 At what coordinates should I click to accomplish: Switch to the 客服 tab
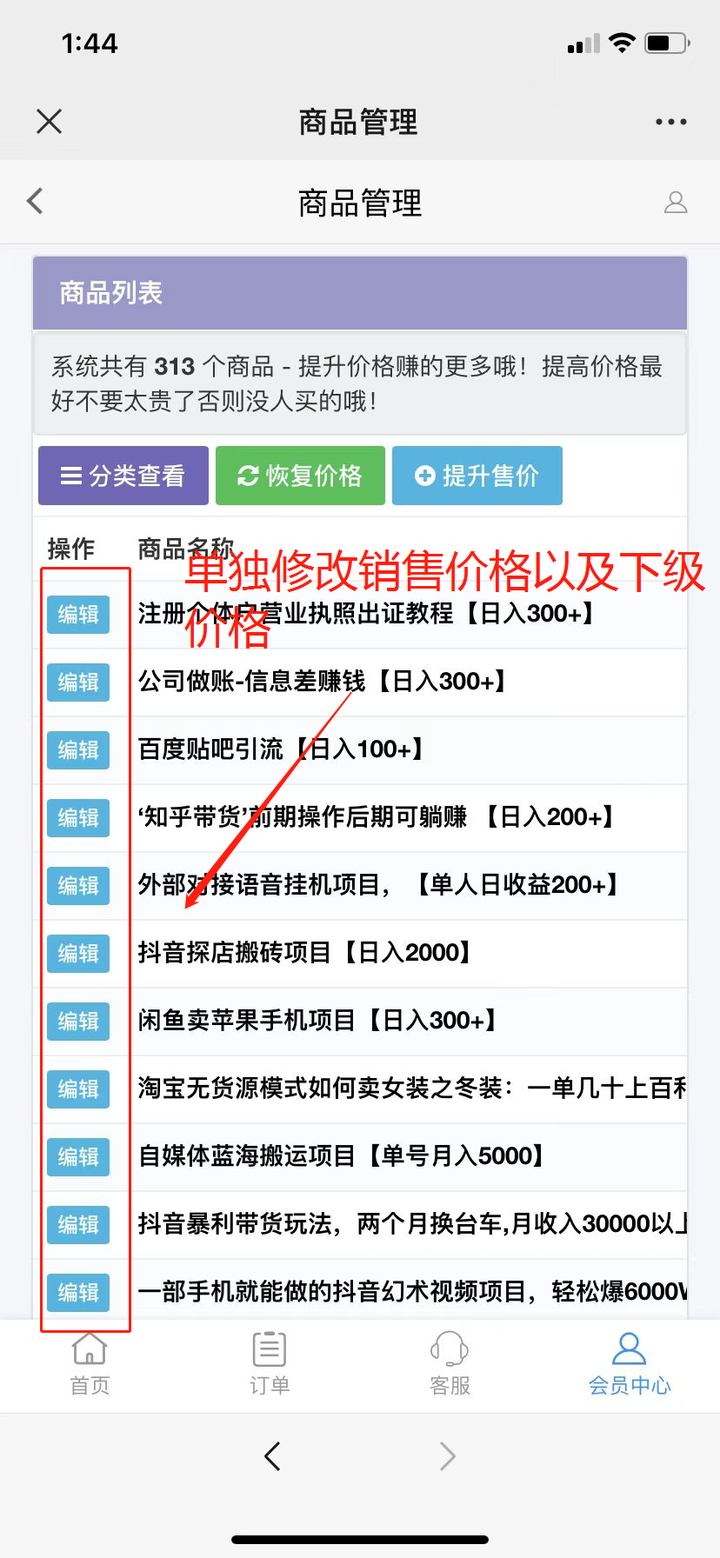tap(449, 1364)
